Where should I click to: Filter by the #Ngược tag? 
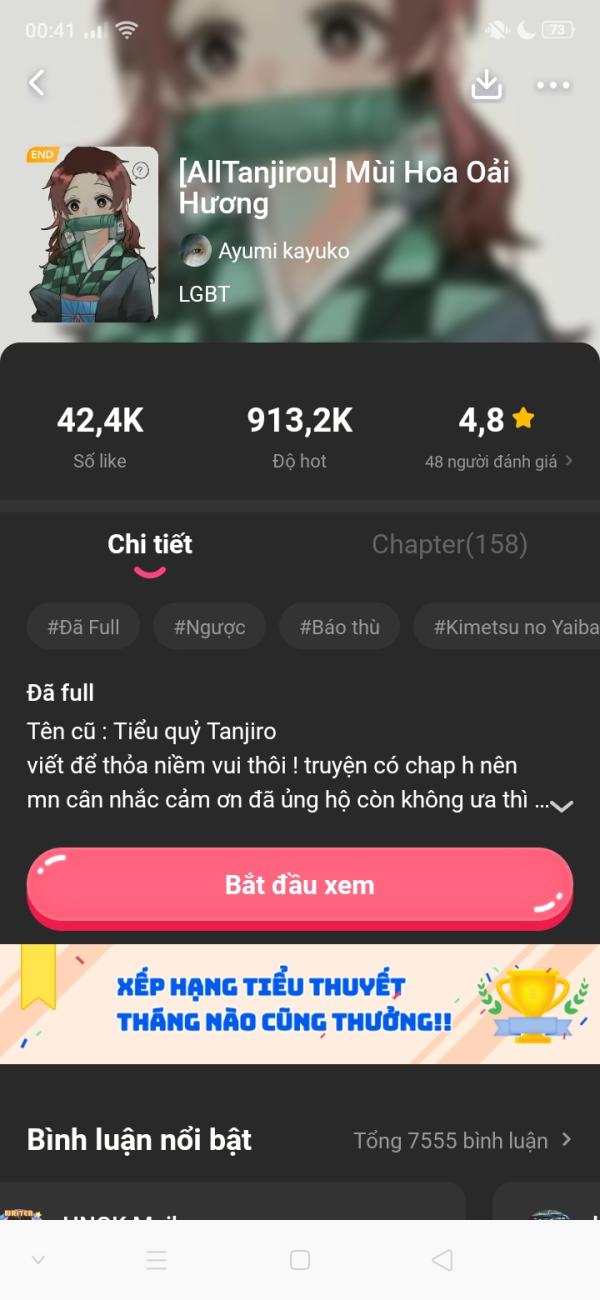[209, 627]
